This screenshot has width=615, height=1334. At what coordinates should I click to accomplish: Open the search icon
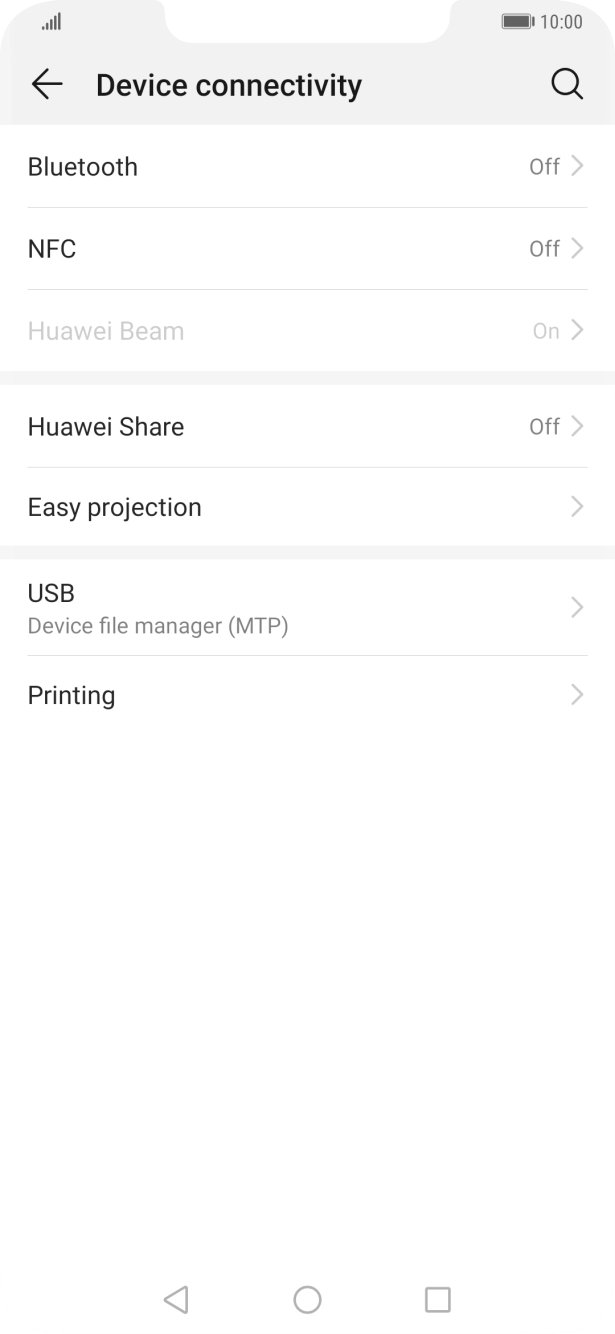(567, 85)
